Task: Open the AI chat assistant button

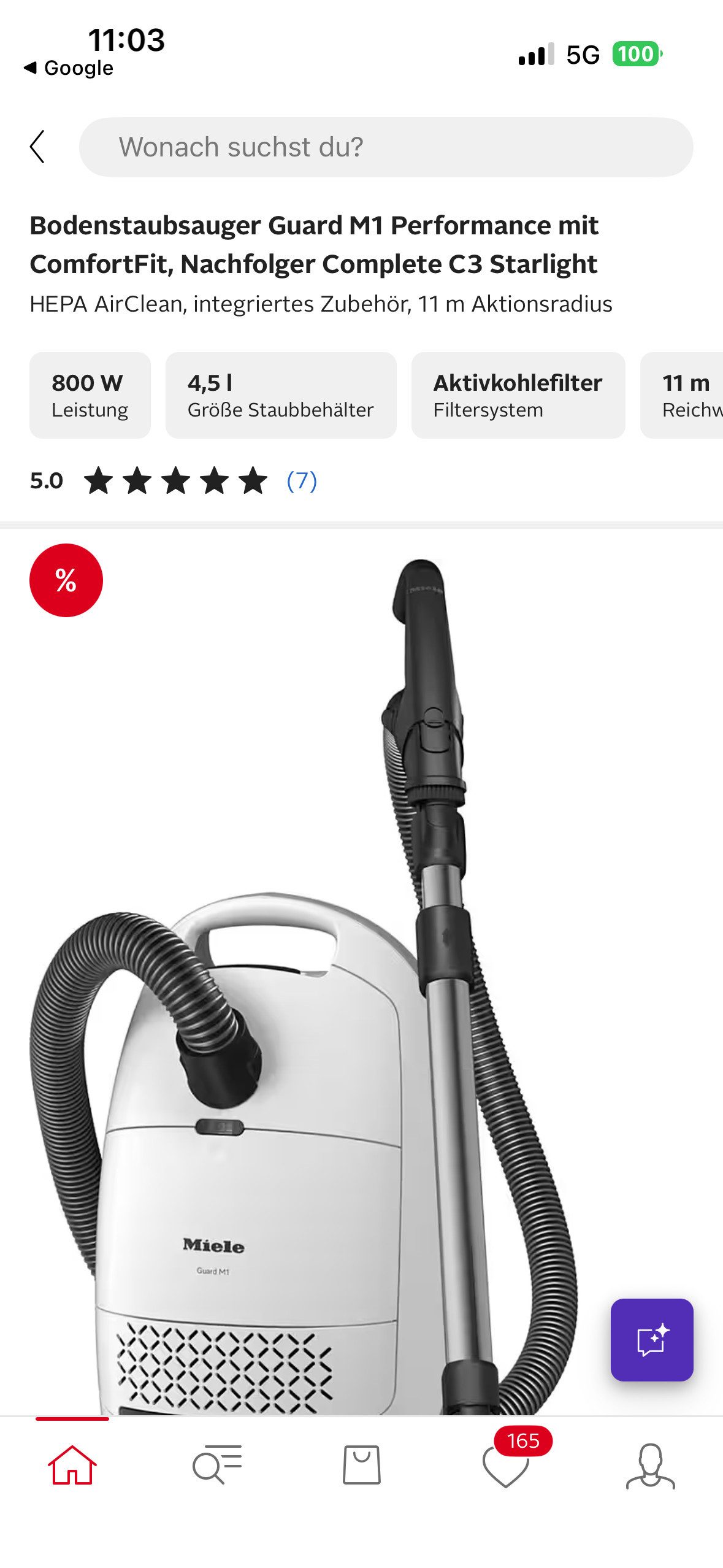Action: [651, 1340]
